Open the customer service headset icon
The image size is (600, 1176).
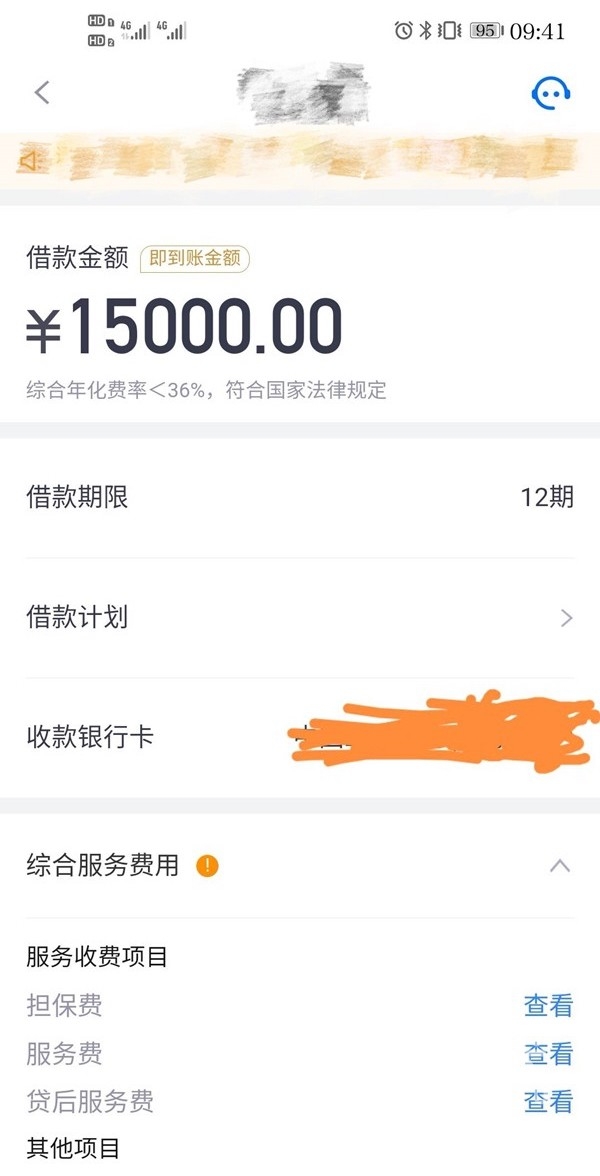click(551, 93)
